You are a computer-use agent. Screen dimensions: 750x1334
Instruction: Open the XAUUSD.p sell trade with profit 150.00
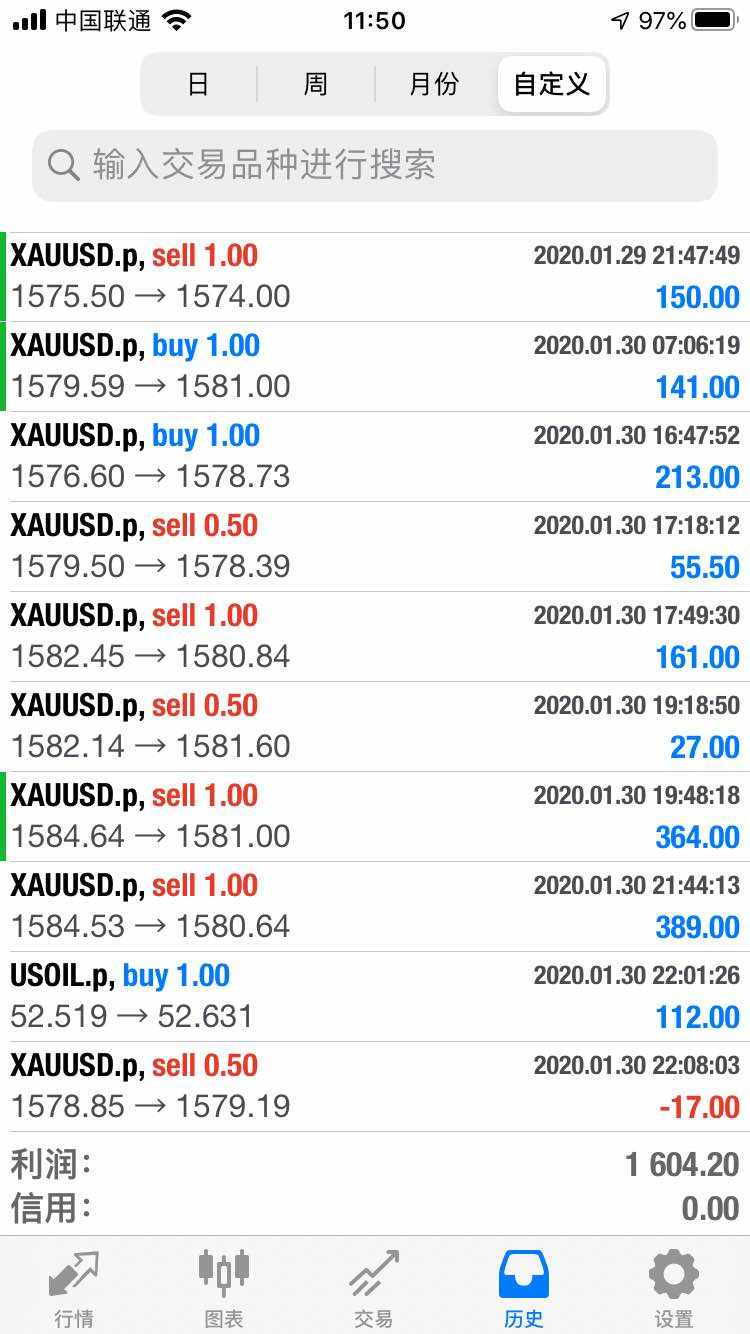(x=375, y=277)
